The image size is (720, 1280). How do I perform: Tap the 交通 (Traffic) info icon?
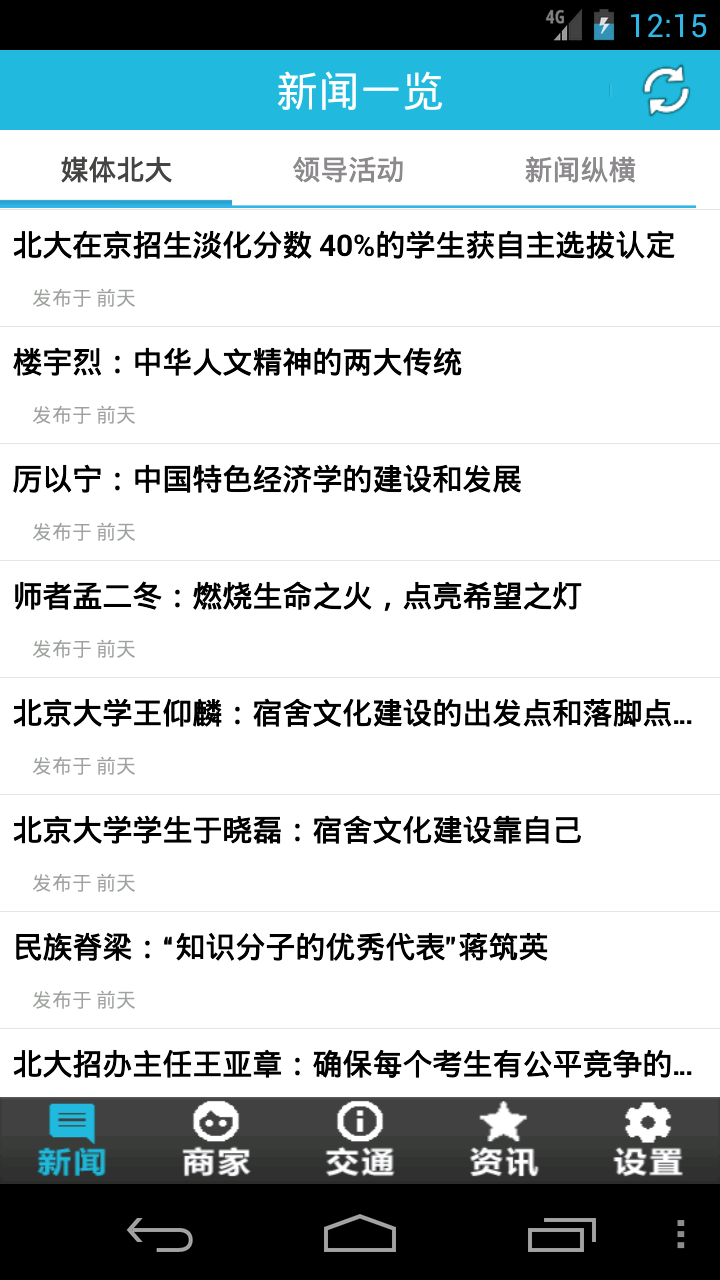[359, 1140]
